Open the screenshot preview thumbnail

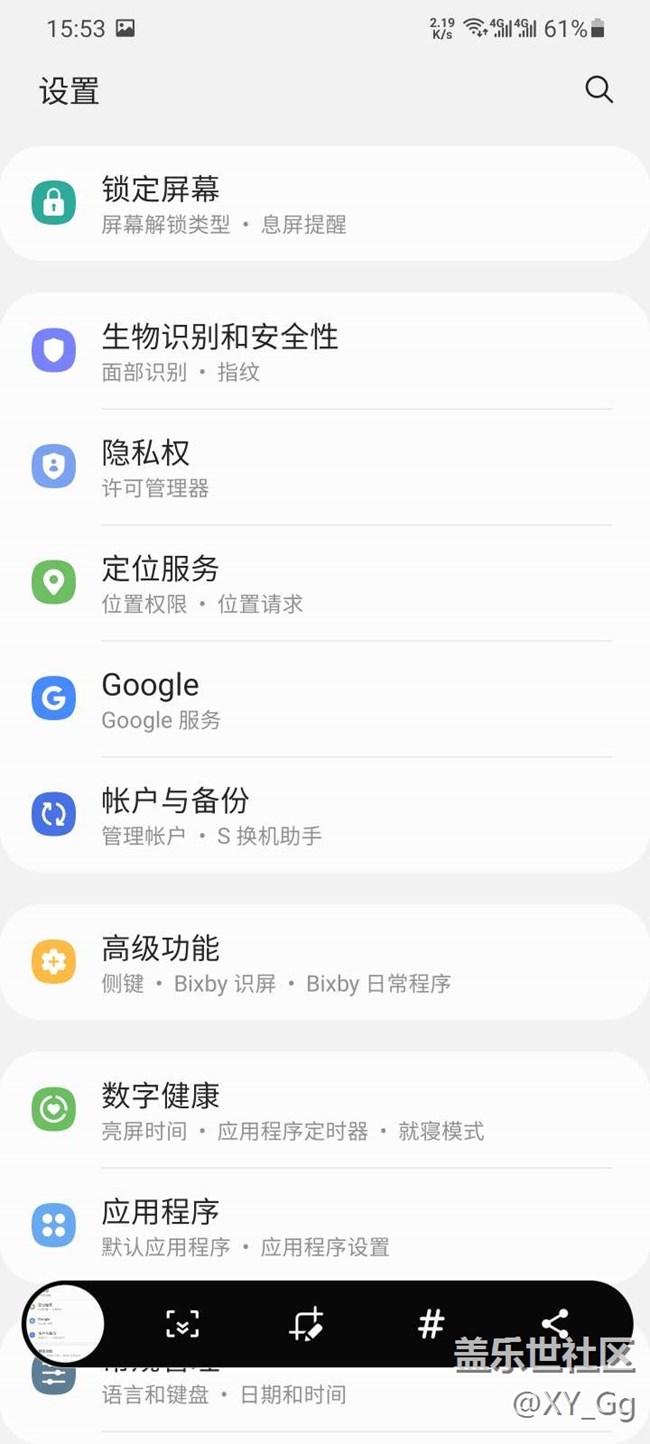tap(64, 1324)
